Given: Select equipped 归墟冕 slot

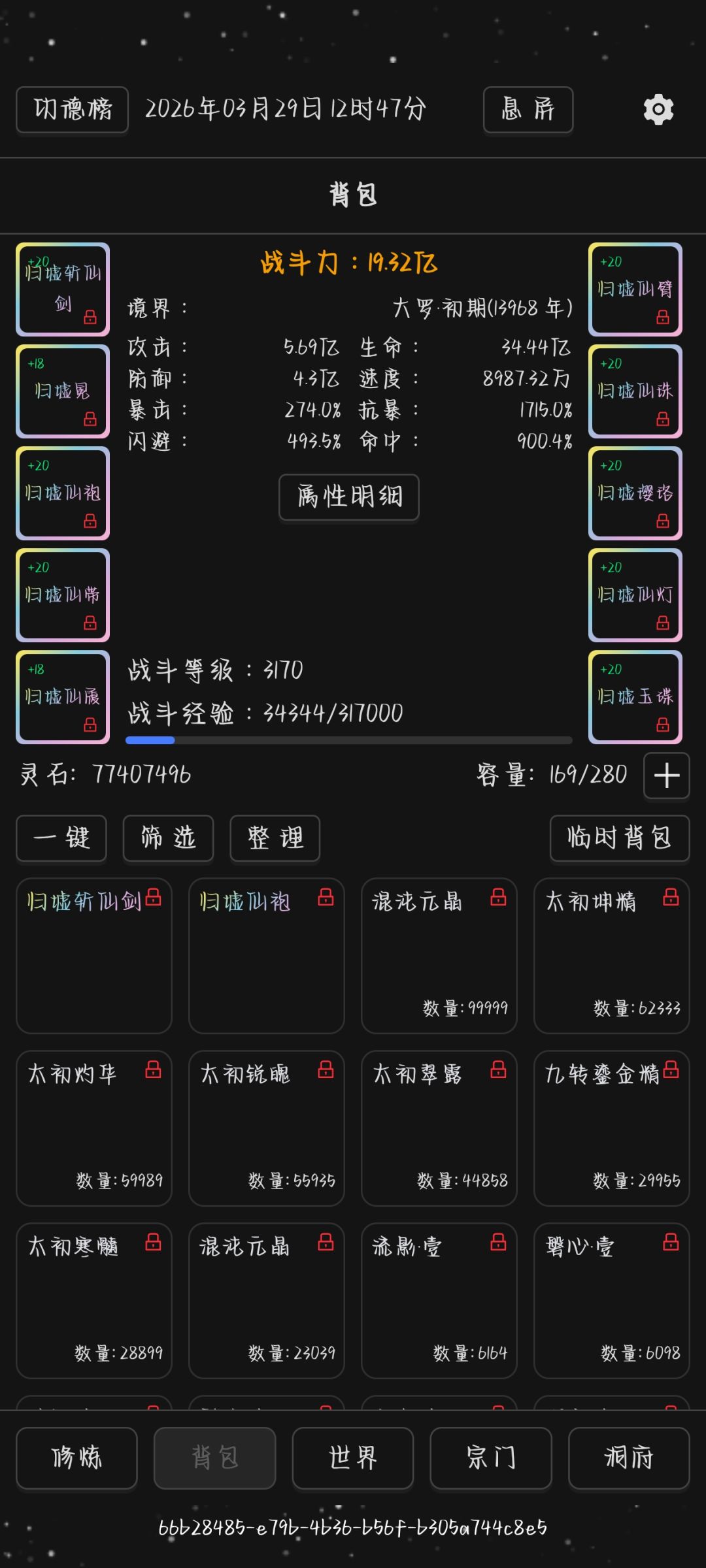Looking at the screenshot, I should click(x=63, y=391).
